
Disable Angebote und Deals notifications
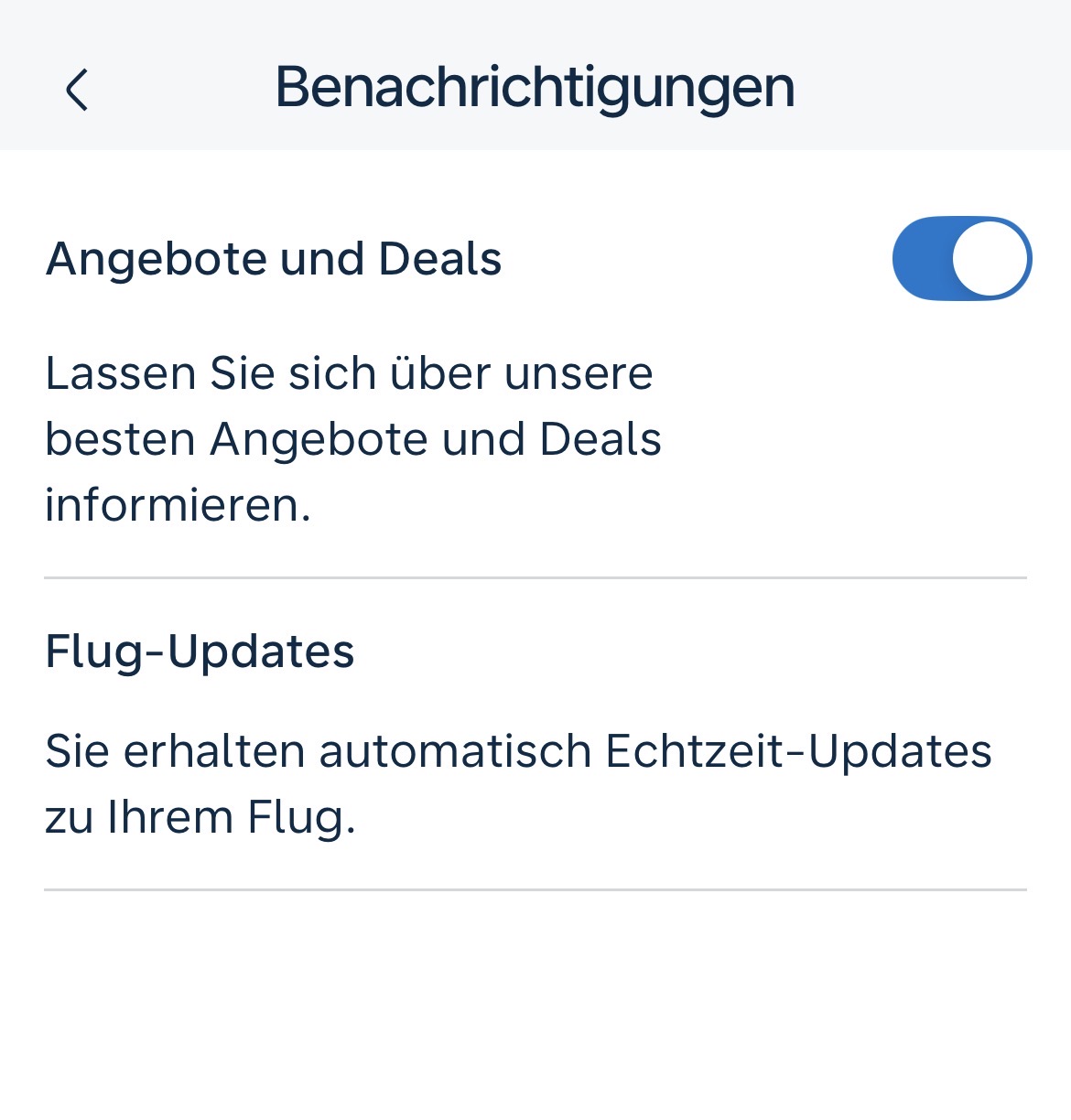961,259
